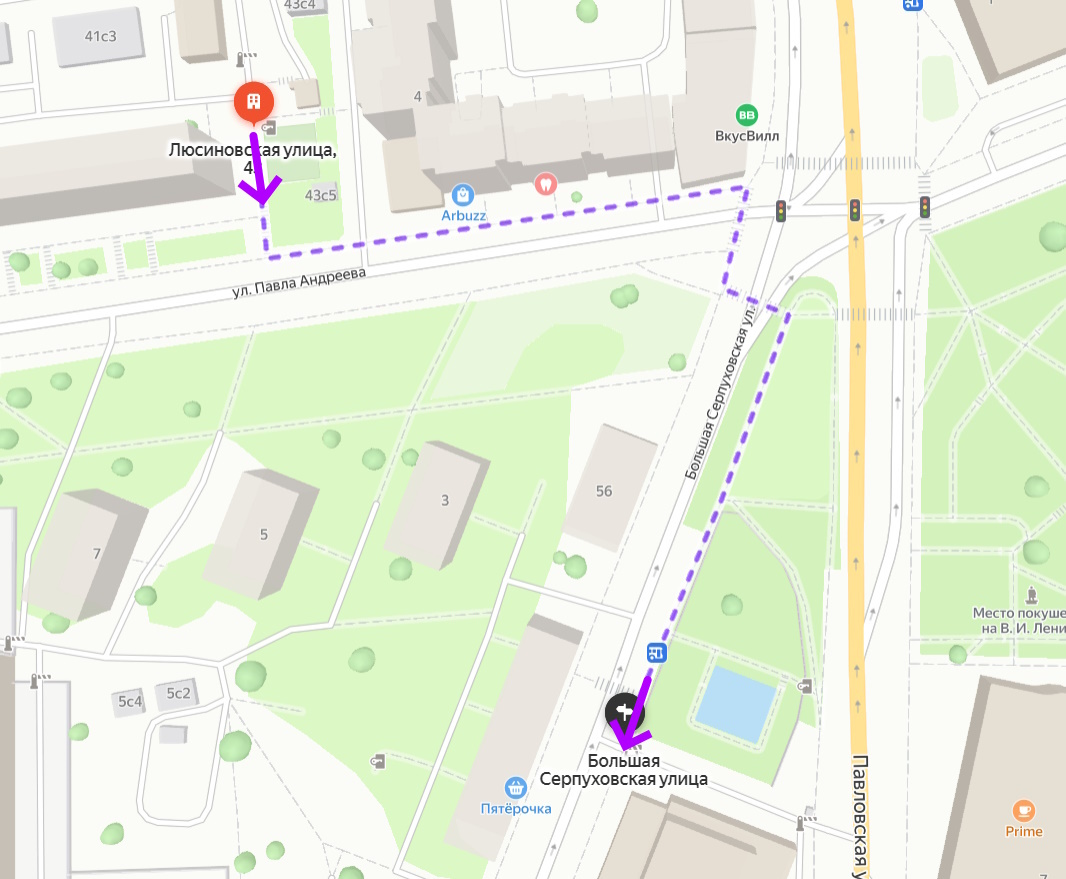Select the dental clinic tooth marker
The height and width of the screenshot is (879, 1066).
[x=545, y=183]
